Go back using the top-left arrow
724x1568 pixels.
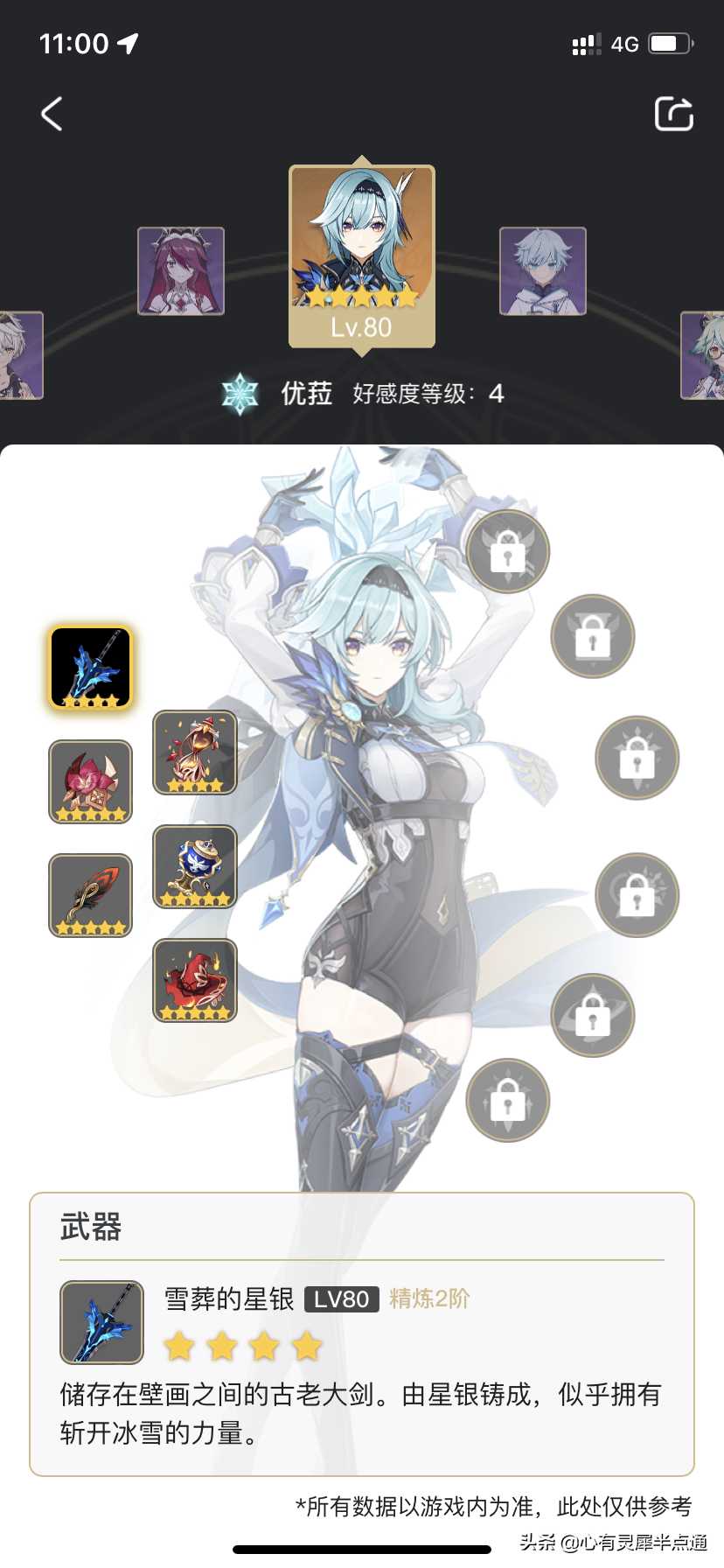point(52,114)
